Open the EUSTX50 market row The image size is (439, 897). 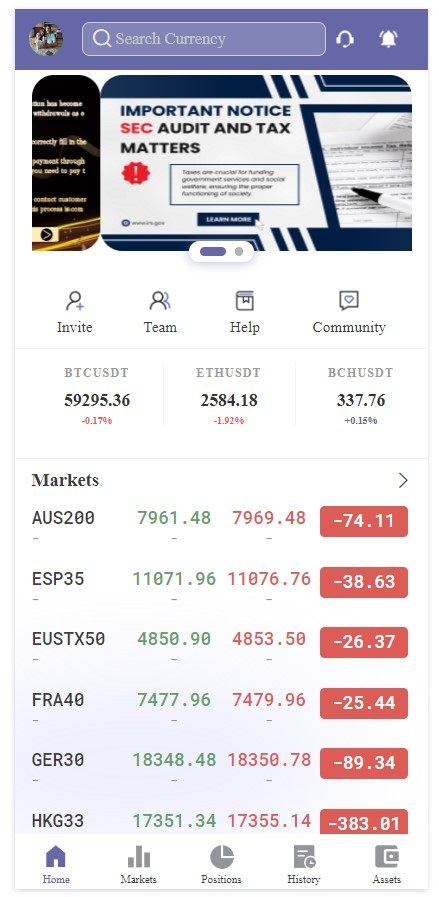point(220,644)
